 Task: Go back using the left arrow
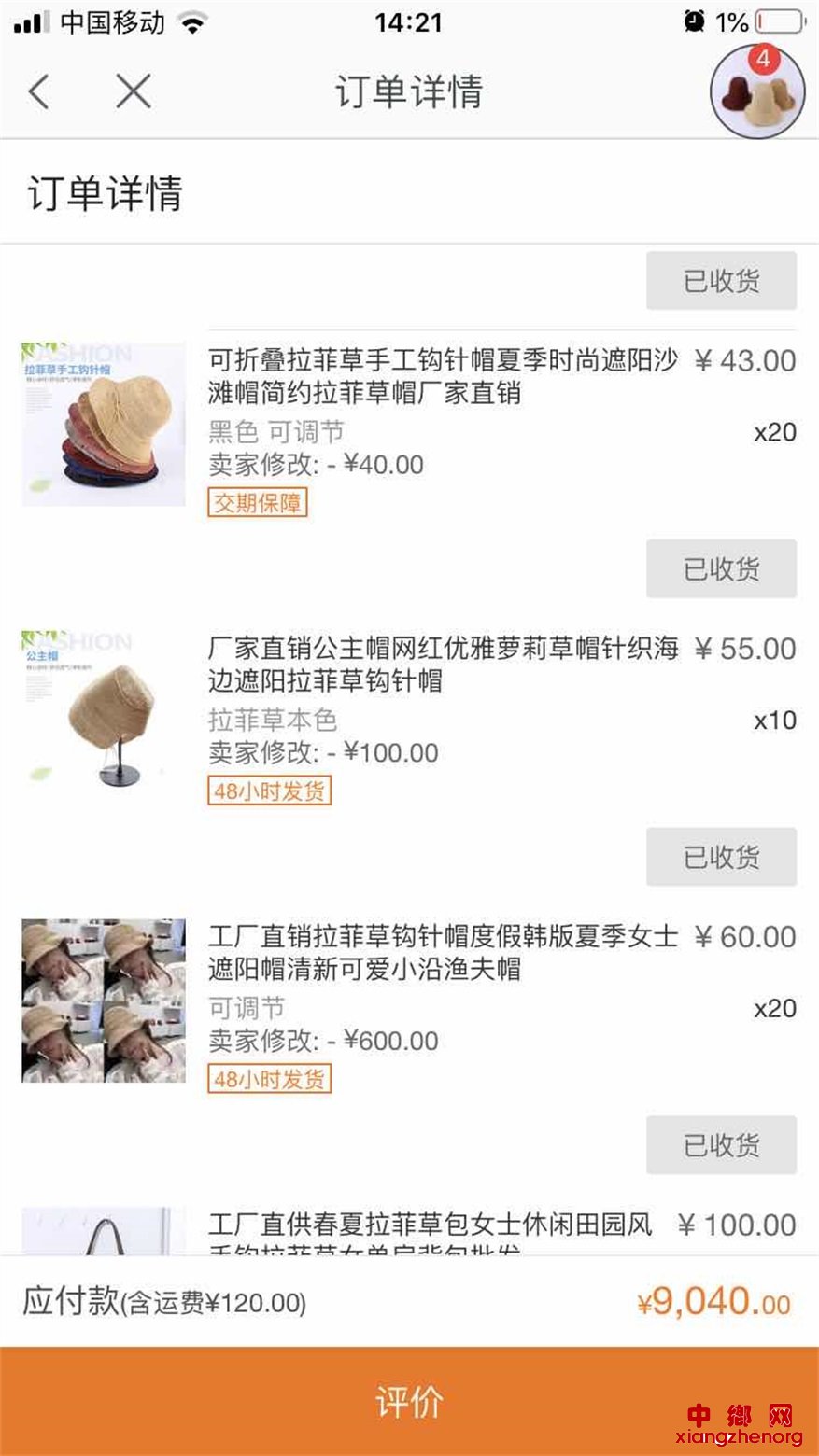point(39,91)
